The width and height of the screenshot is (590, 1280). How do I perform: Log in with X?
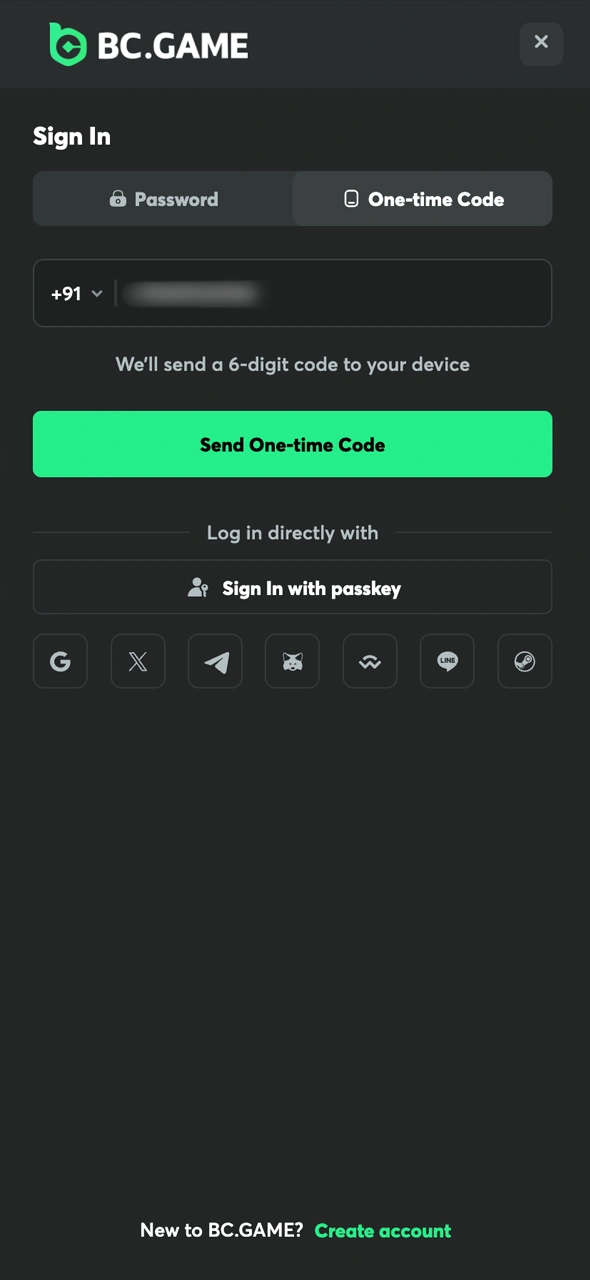[x=138, y=661]
